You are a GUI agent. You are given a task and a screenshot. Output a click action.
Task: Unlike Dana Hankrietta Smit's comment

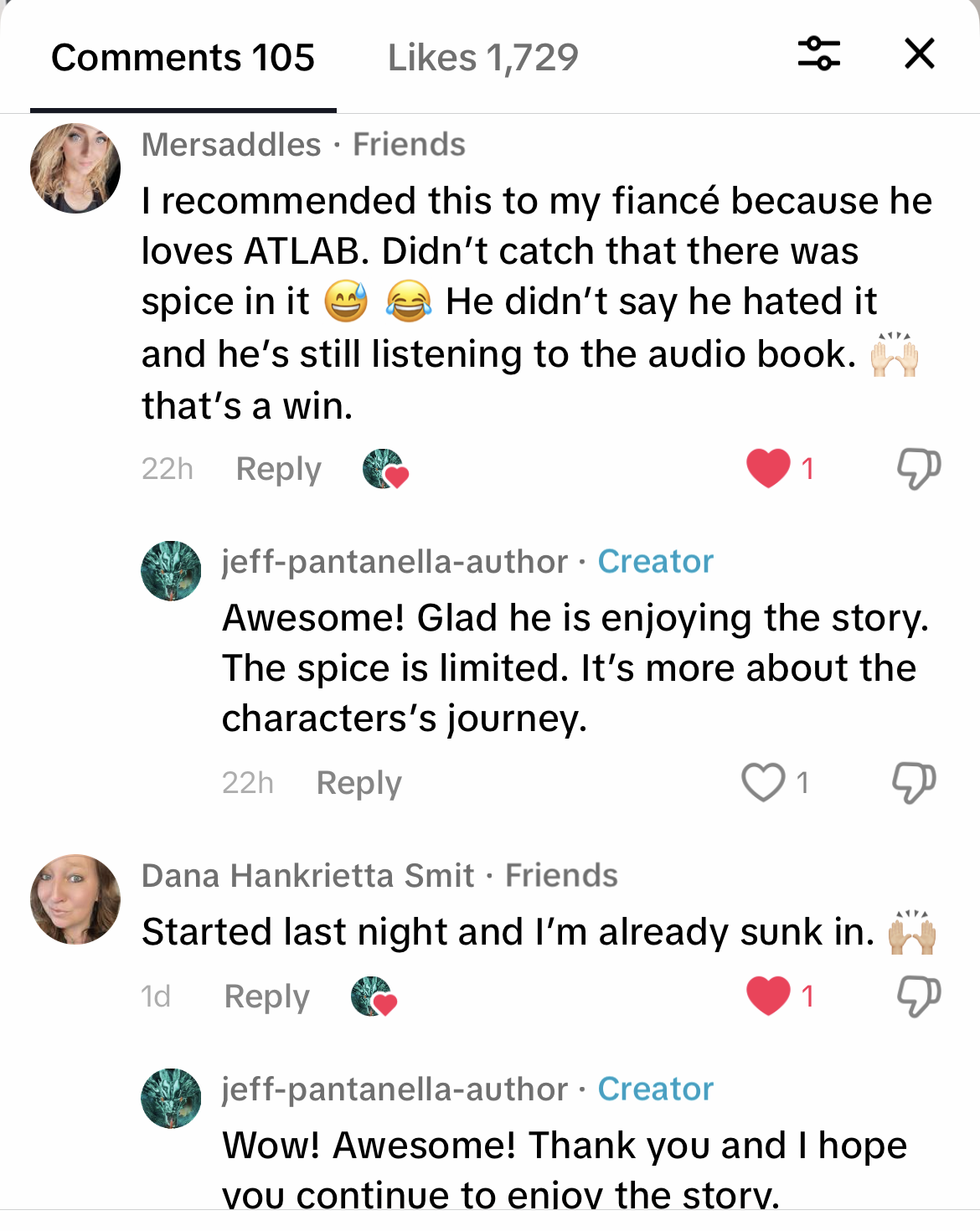(x=768, y=996)
